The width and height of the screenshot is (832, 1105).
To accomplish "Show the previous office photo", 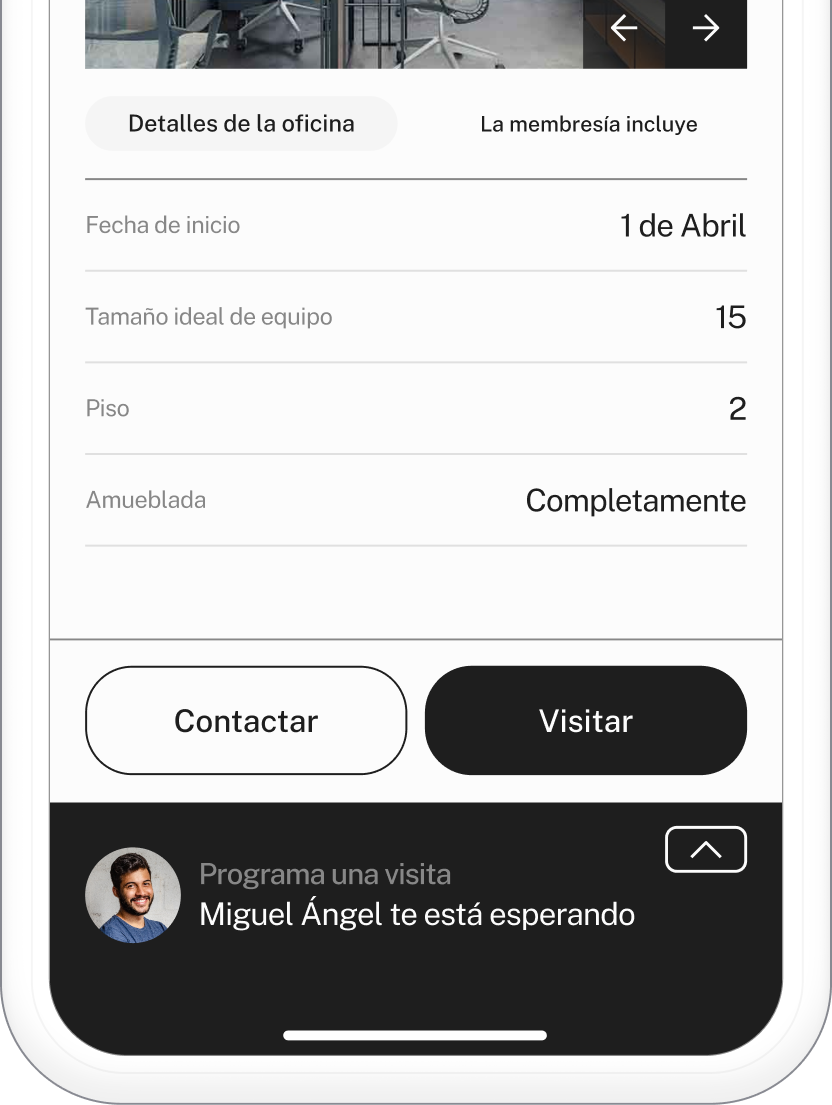I will pos(624,29).
